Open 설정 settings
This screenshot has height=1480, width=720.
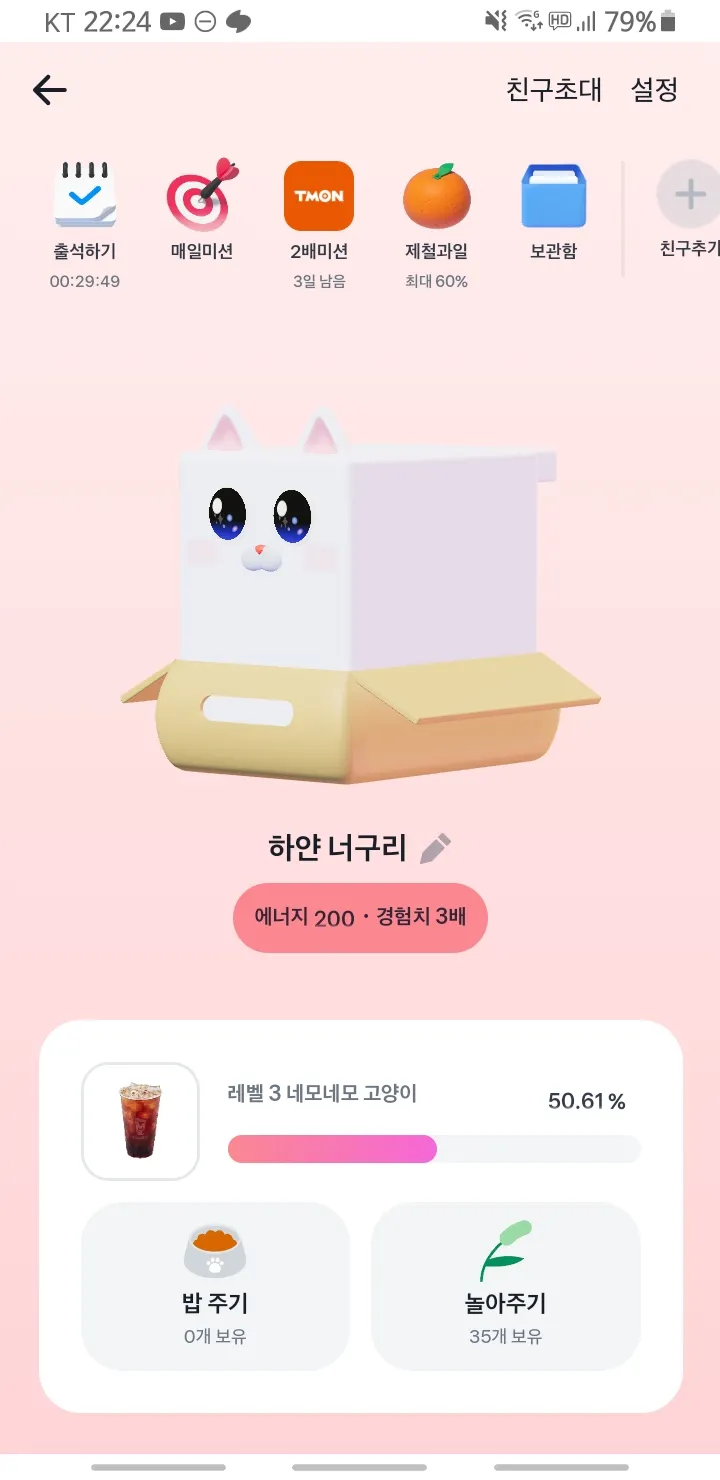tap(655, 91)
